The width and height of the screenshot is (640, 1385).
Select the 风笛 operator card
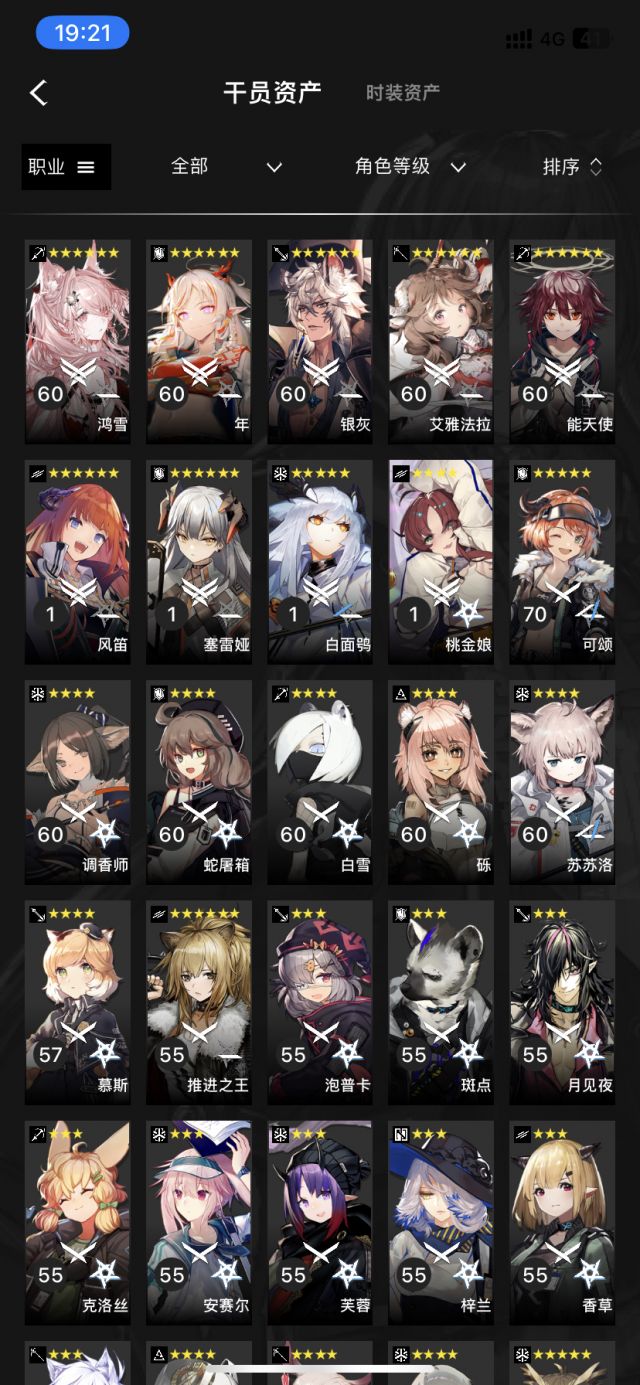(x=78, y=562)
